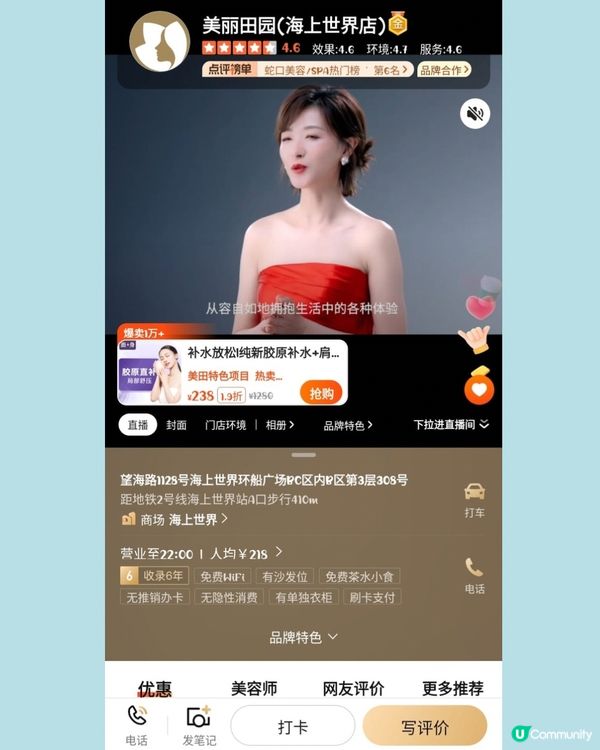Switch to the 美容师 tab

pos(254,689)
